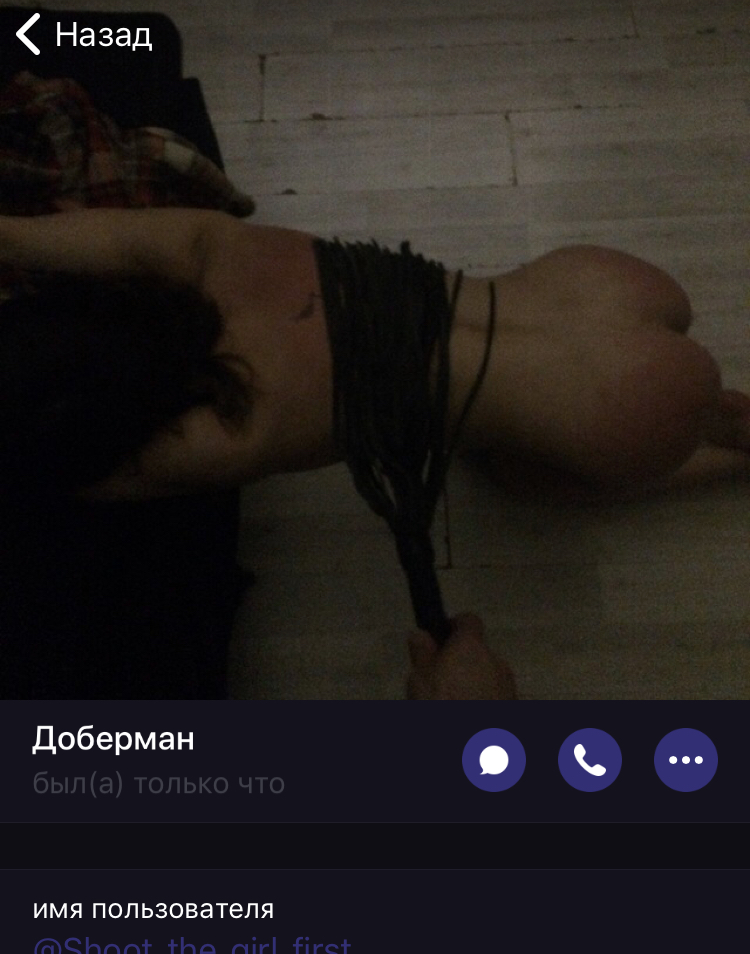The image size is (750, 954).
Task: Open the @Shoot_the_girl_first username link
Action: point(192,944)
